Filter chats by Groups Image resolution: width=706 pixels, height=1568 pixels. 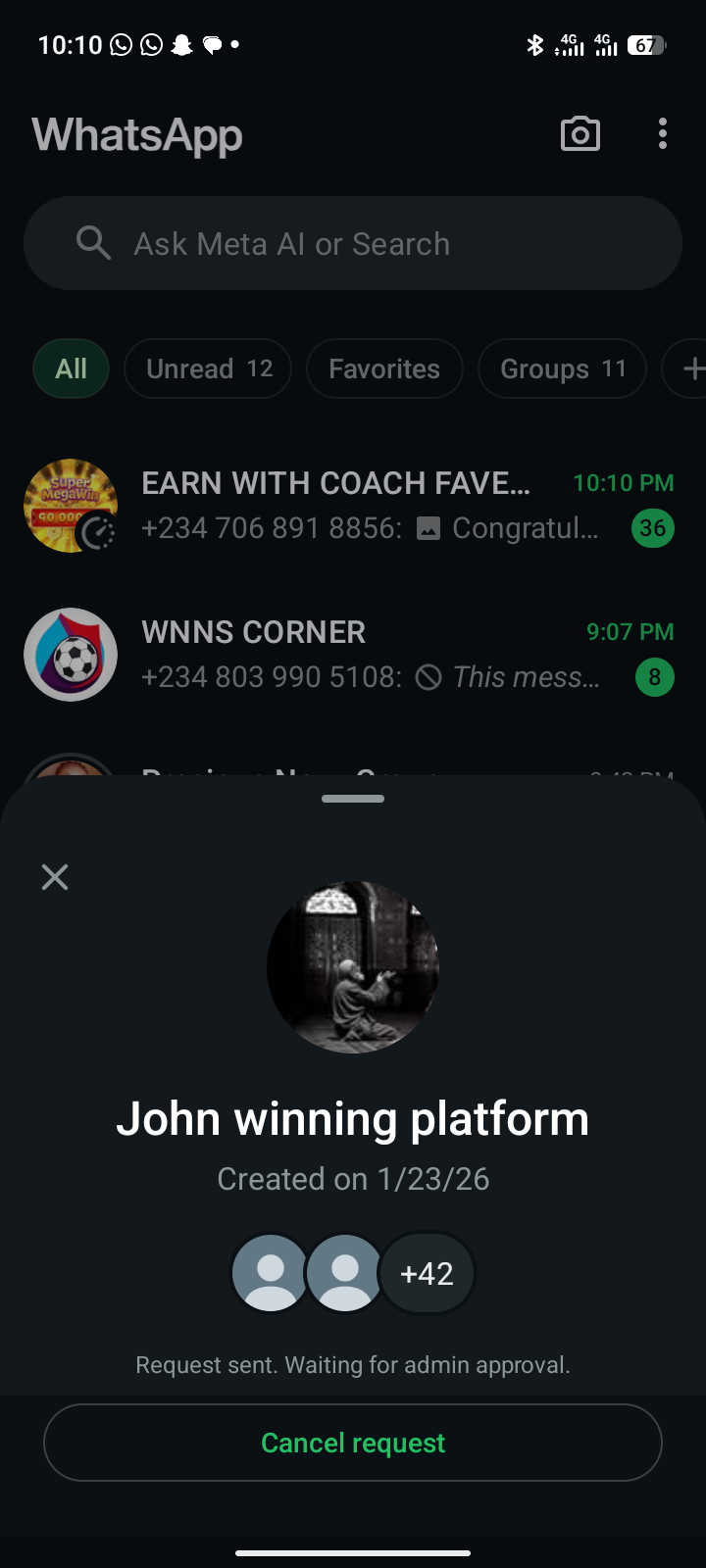tap(562, 368)
